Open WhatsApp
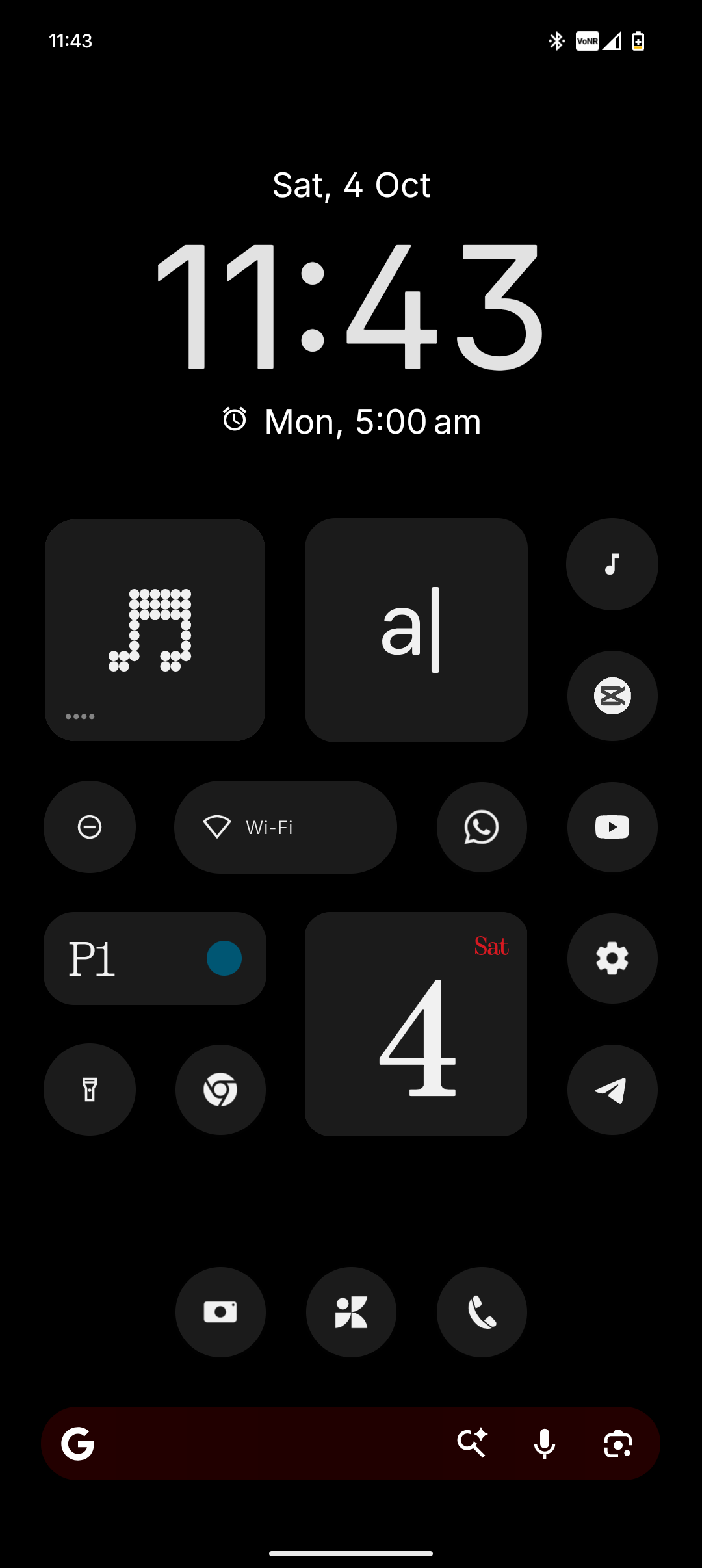702x1568 pixels. click(482, 827)
